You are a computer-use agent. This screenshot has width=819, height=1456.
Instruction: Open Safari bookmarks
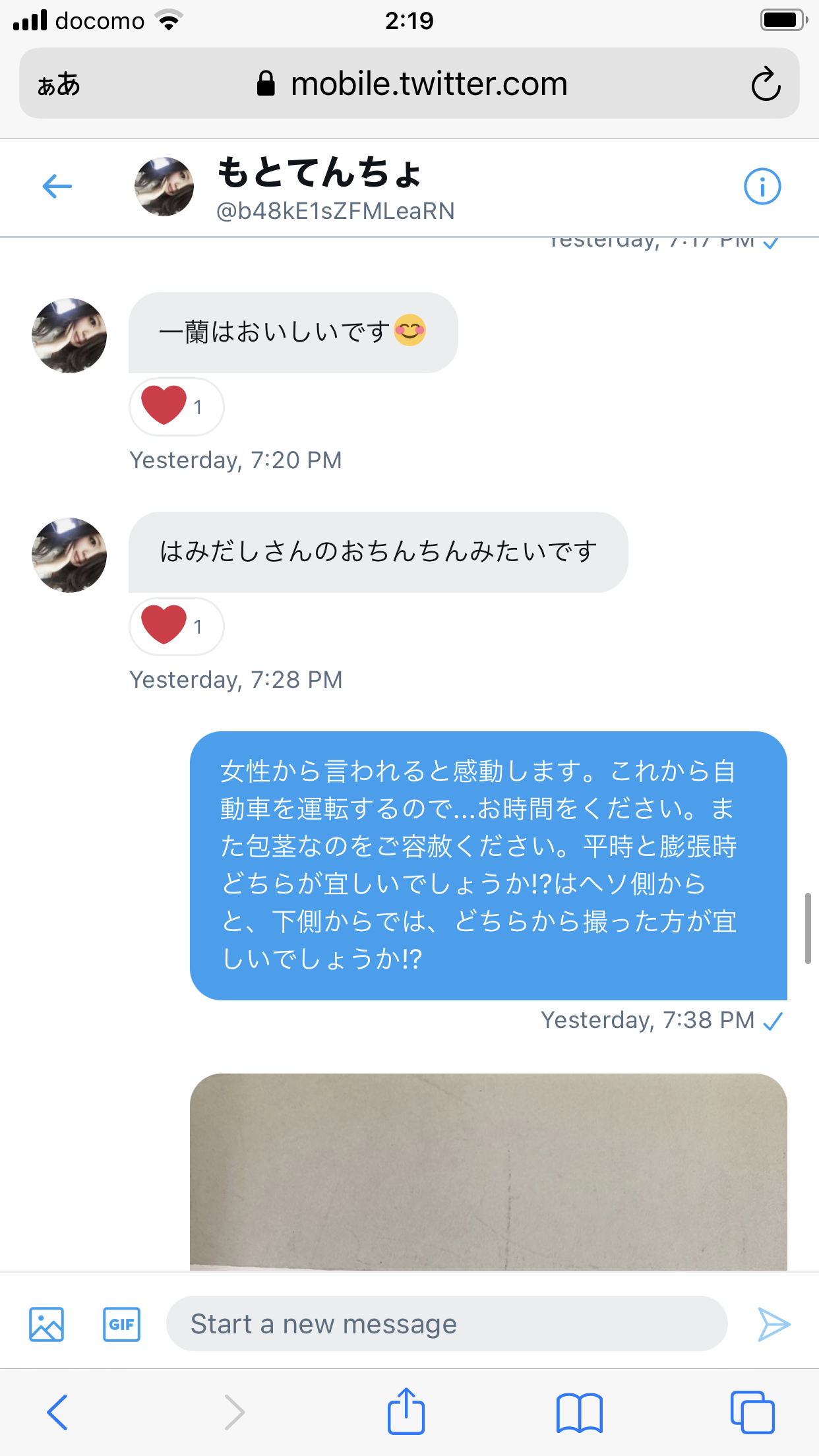click(579, 1412)
